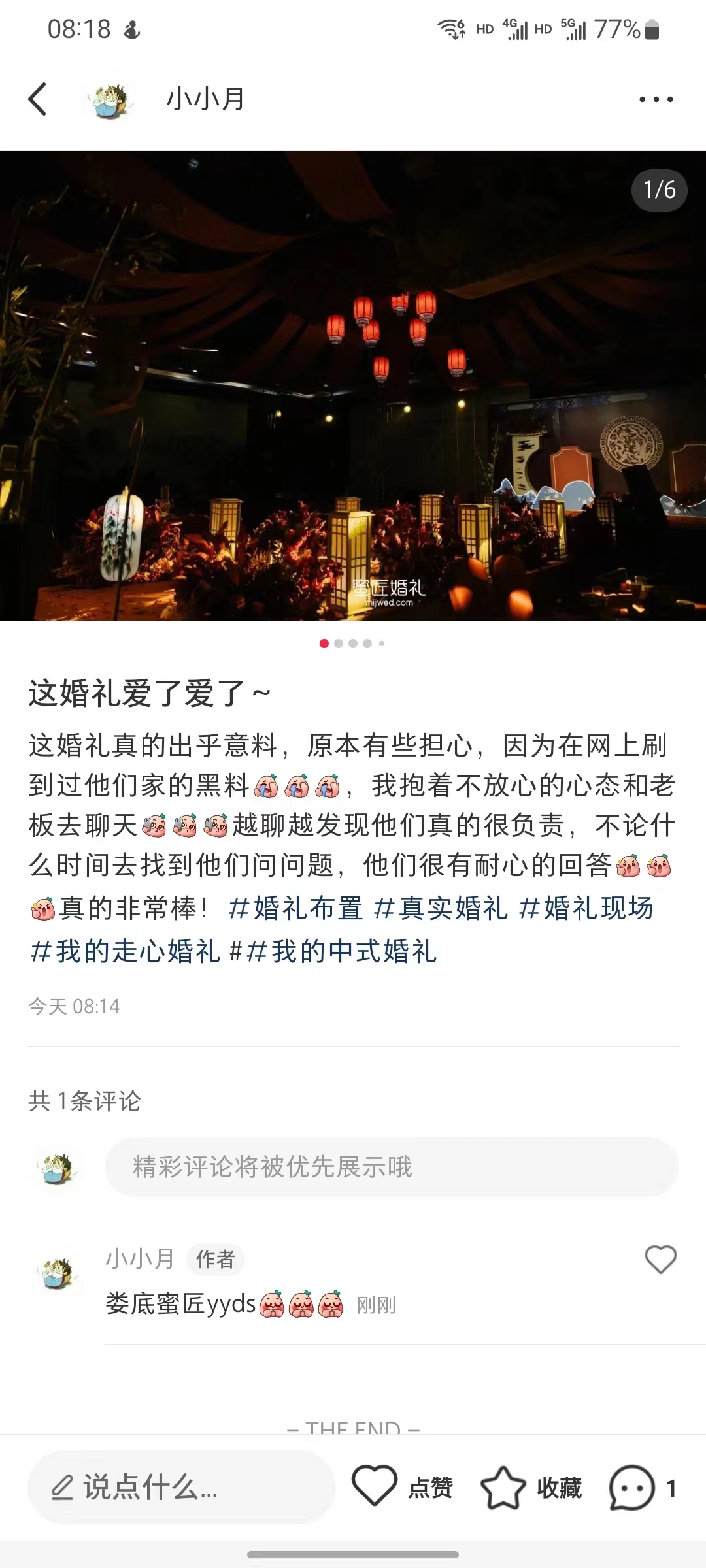Tap the 精彩评论将被优先展示哦 comment field
706x1568 pixels.
[x=391, y=1167]
